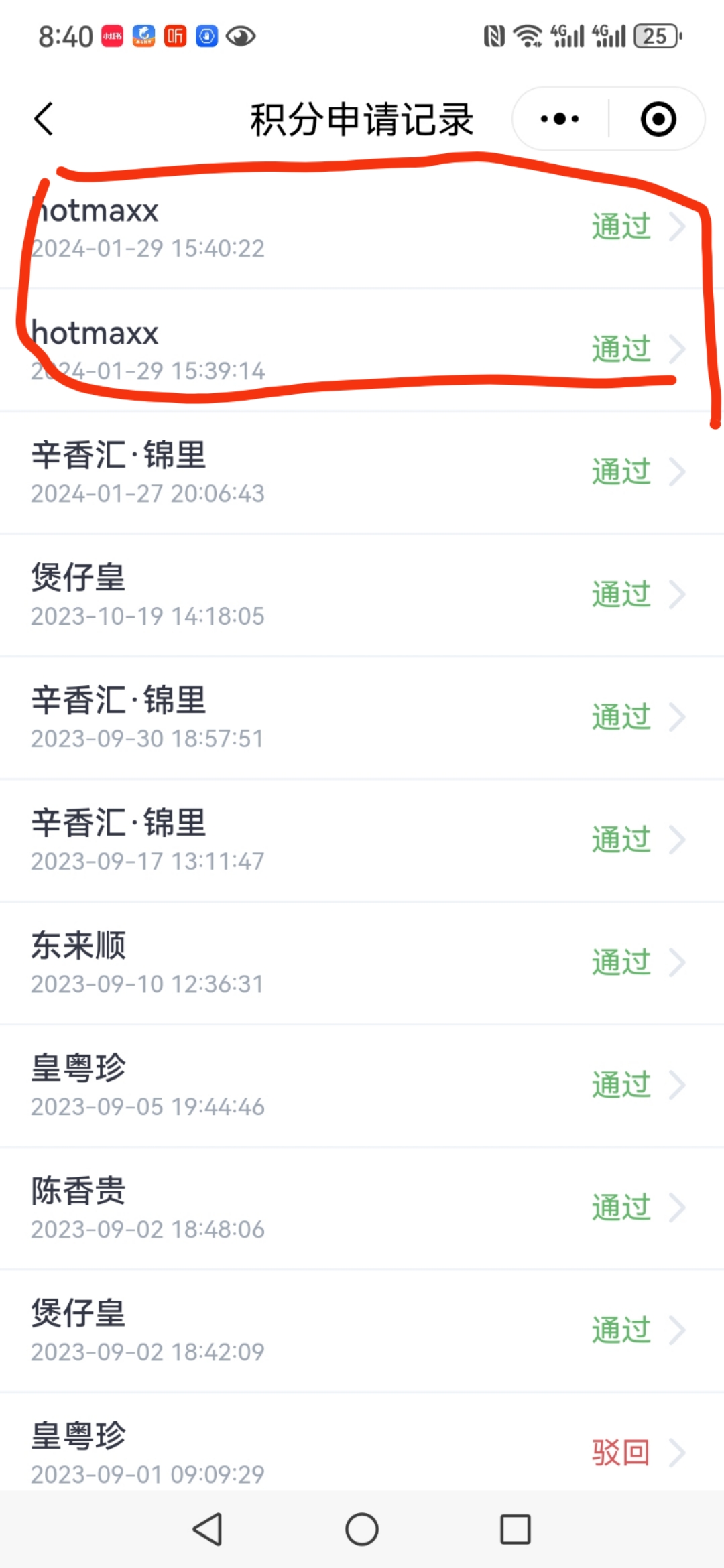
Task: Open 煲仔皇 record dated 2023-09-02
Action: pyautogui.click(x=362, y=1331)
